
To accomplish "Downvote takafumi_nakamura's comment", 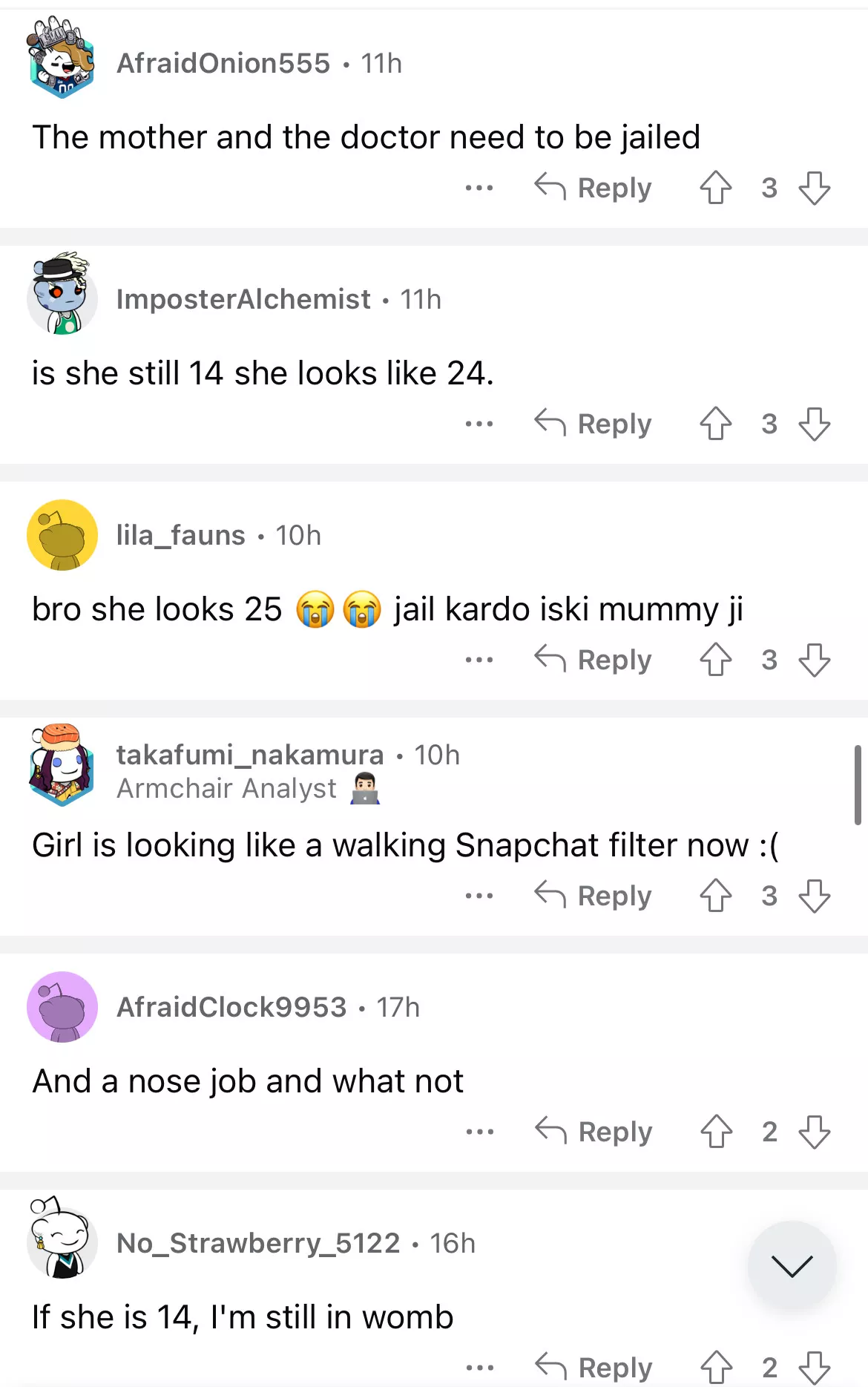I will (x=814, y=896).
